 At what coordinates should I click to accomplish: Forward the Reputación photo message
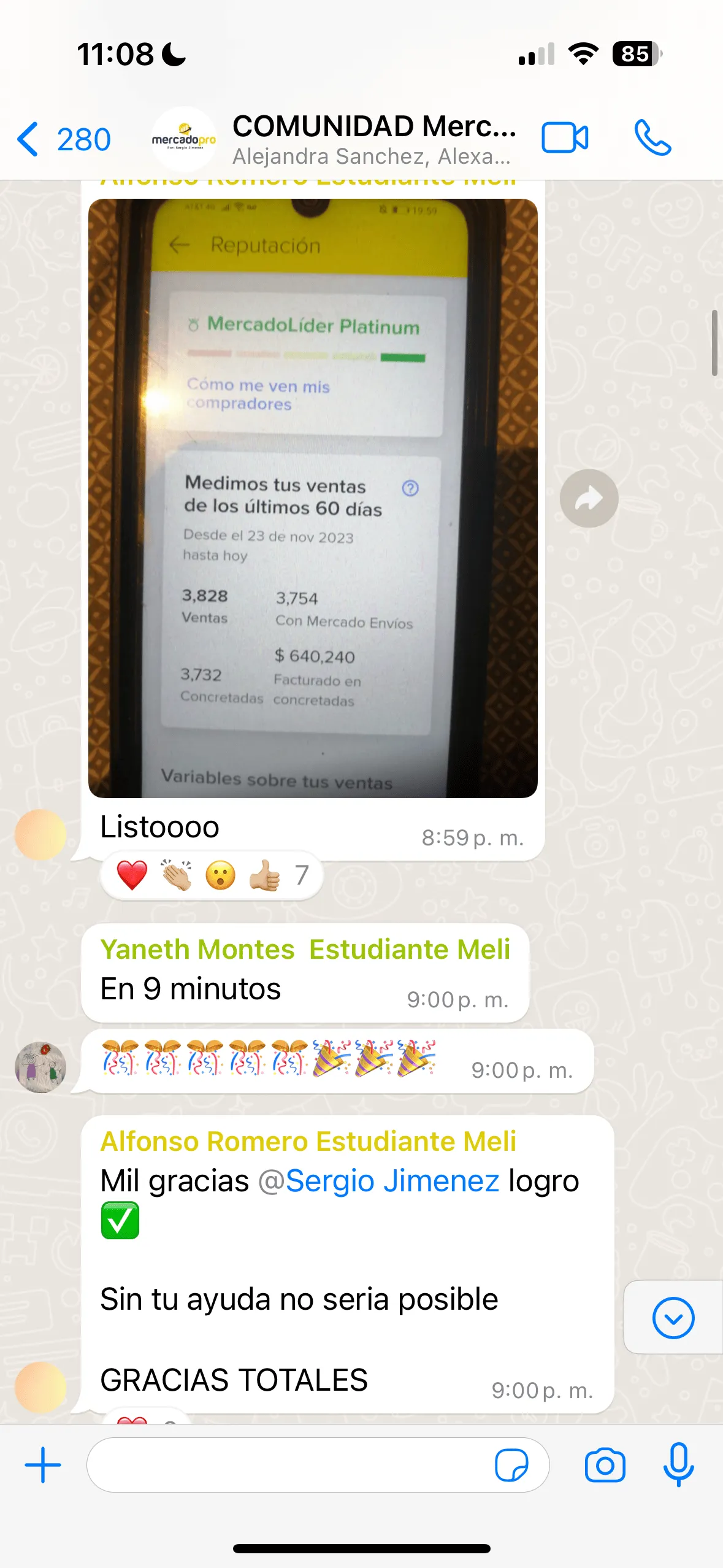(x=589, y=498)
